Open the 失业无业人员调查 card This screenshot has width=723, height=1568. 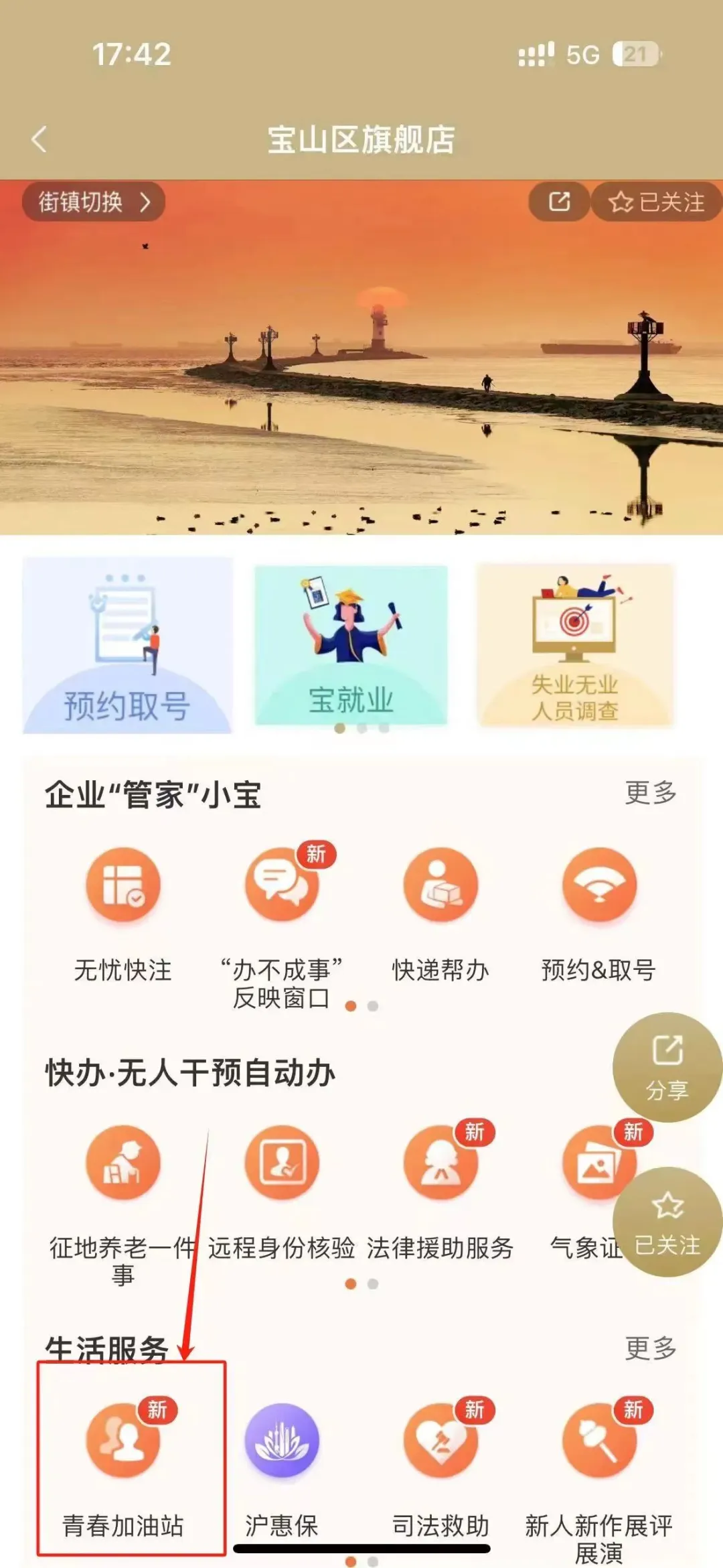[x=574, y=646]
